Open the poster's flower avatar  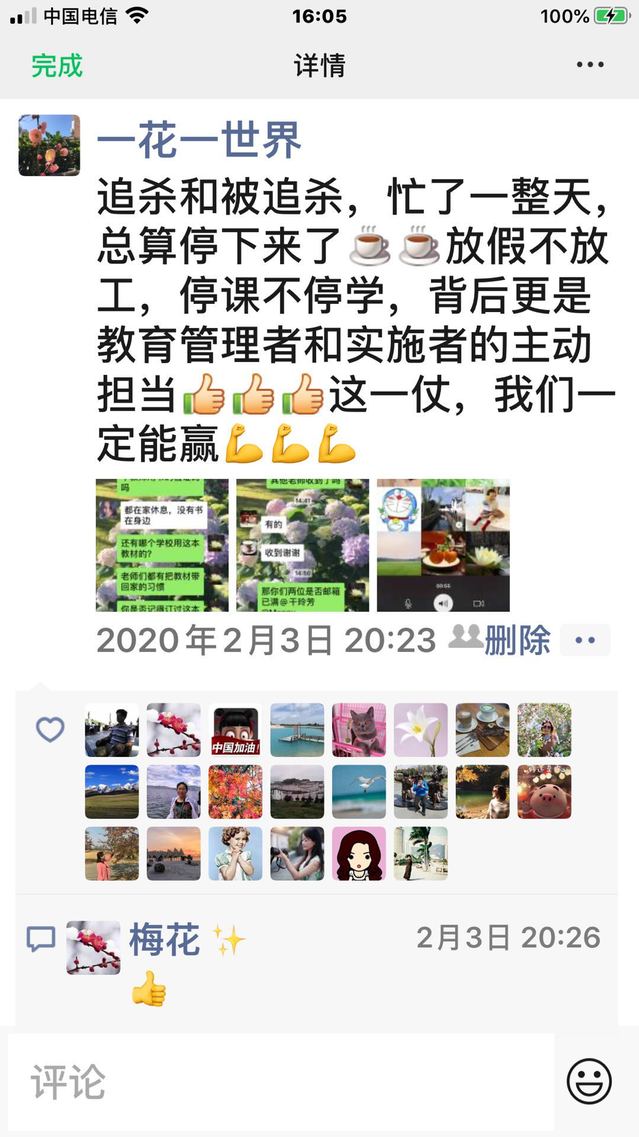tap(49, 146)
